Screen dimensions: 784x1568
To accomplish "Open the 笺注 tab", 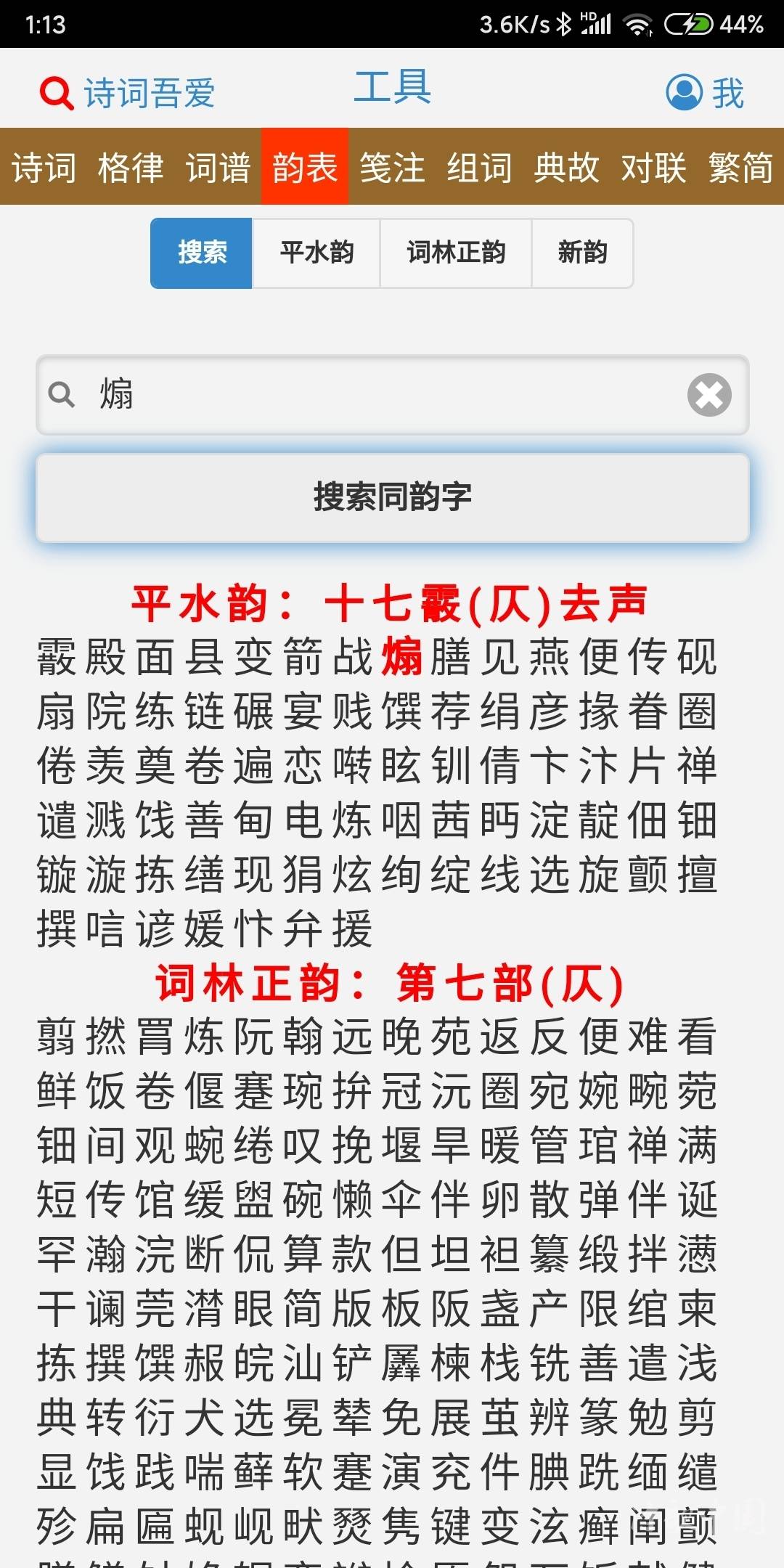I will tap(392, 167).
